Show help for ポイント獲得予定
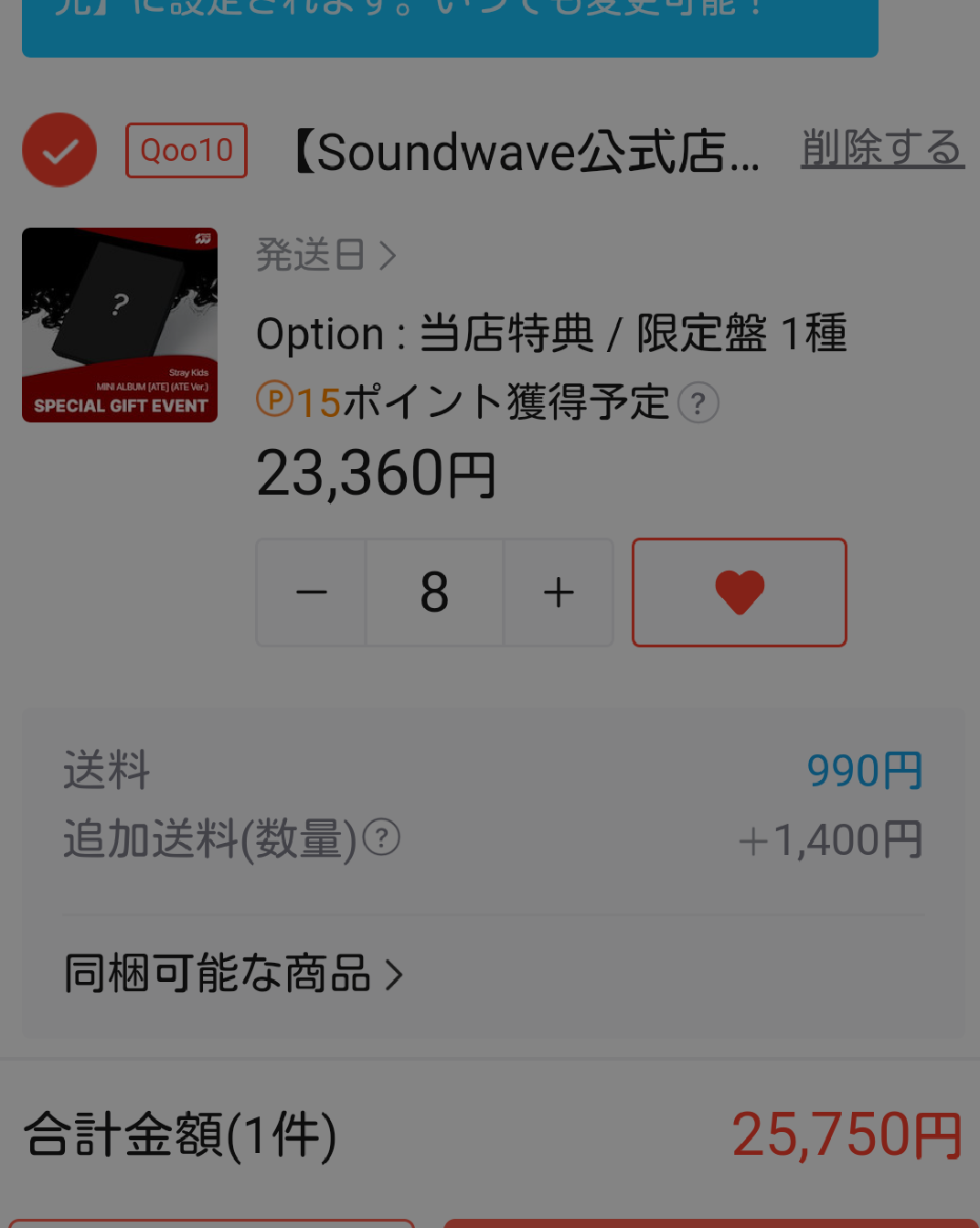 tap(698, 403)
